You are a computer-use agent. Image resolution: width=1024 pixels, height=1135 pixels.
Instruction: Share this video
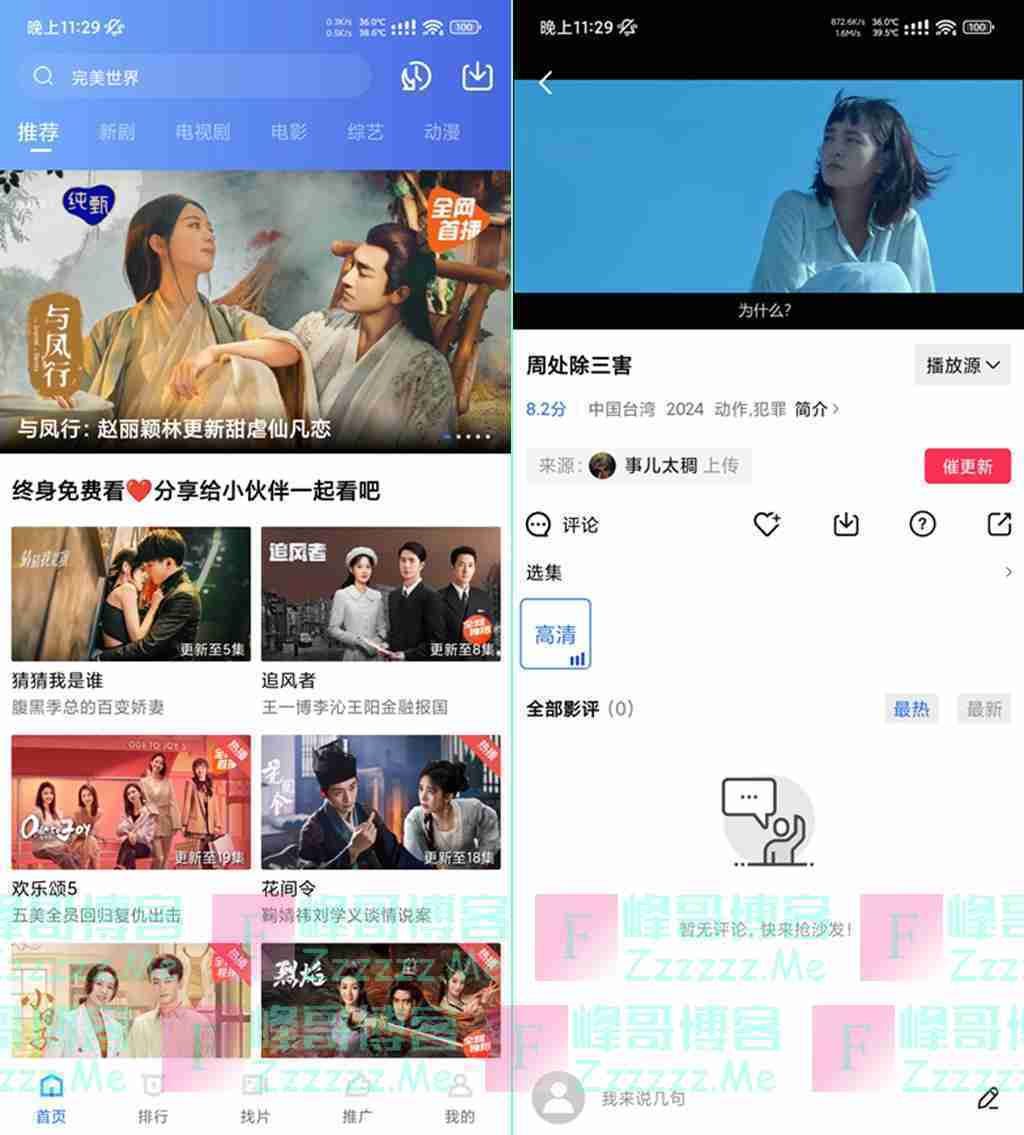[x=999, y=524]
